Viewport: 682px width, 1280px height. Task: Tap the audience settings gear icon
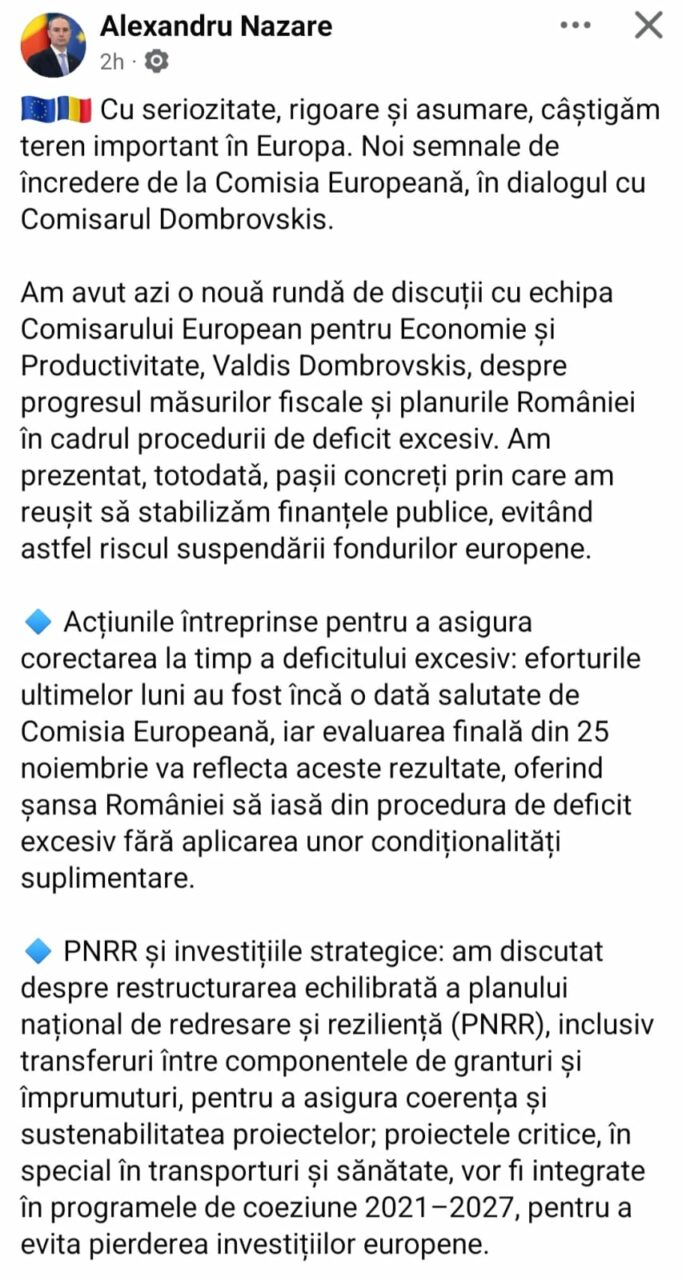pyautogui.click(x=157, y=61)
